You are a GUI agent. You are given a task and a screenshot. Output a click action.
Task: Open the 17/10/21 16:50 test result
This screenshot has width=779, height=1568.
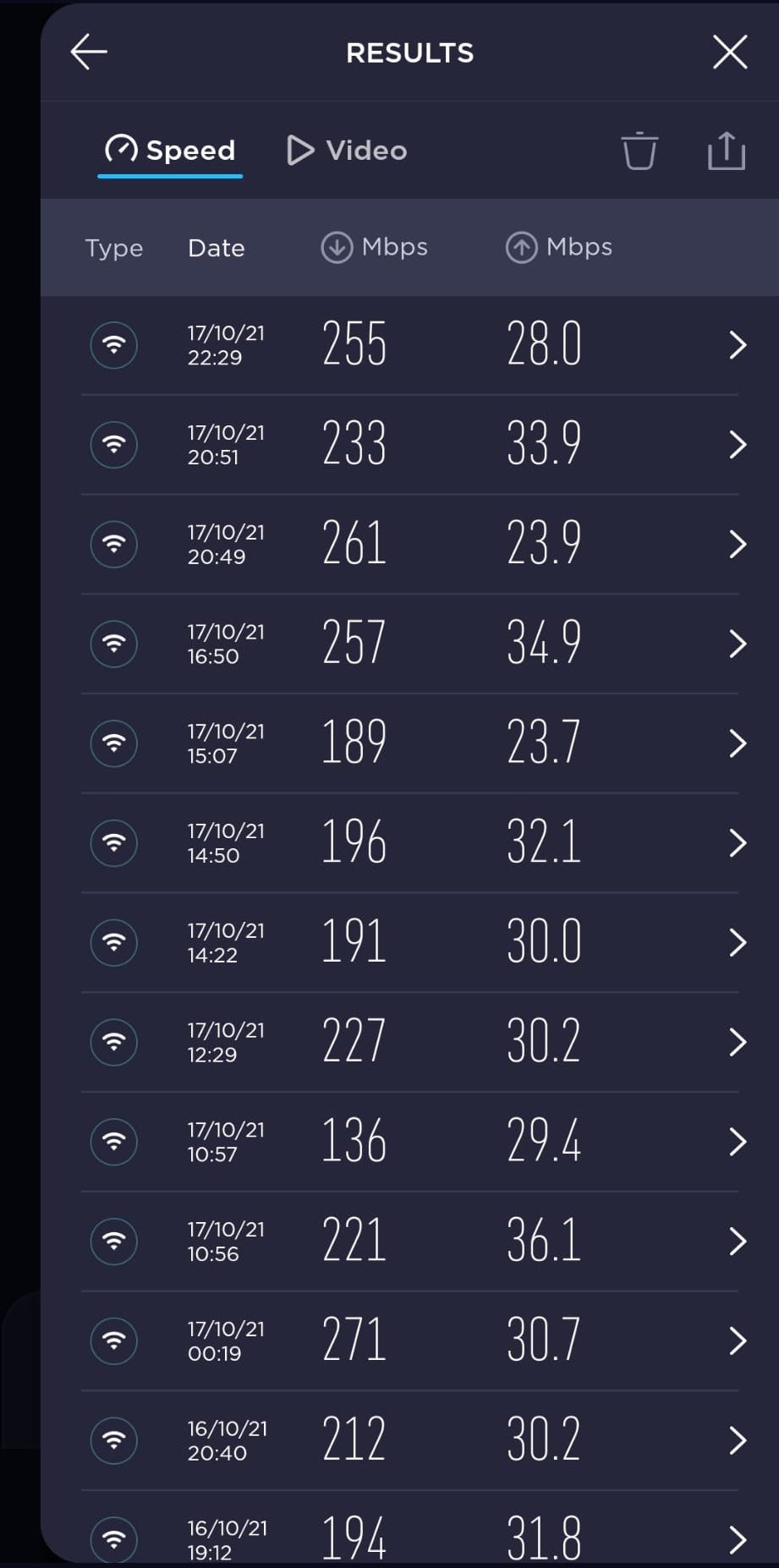[409, 644]
